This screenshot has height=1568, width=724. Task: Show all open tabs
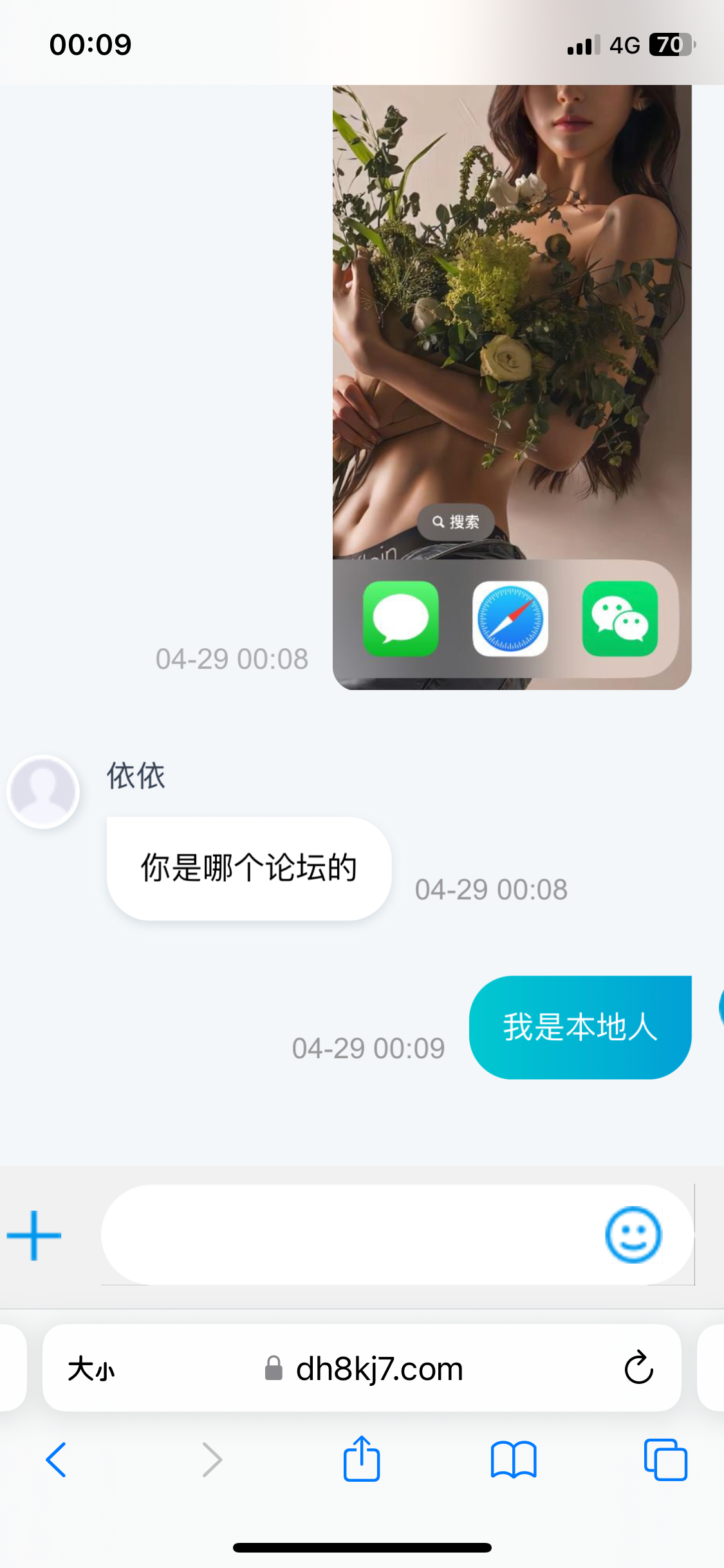(x=665, y=1459)
